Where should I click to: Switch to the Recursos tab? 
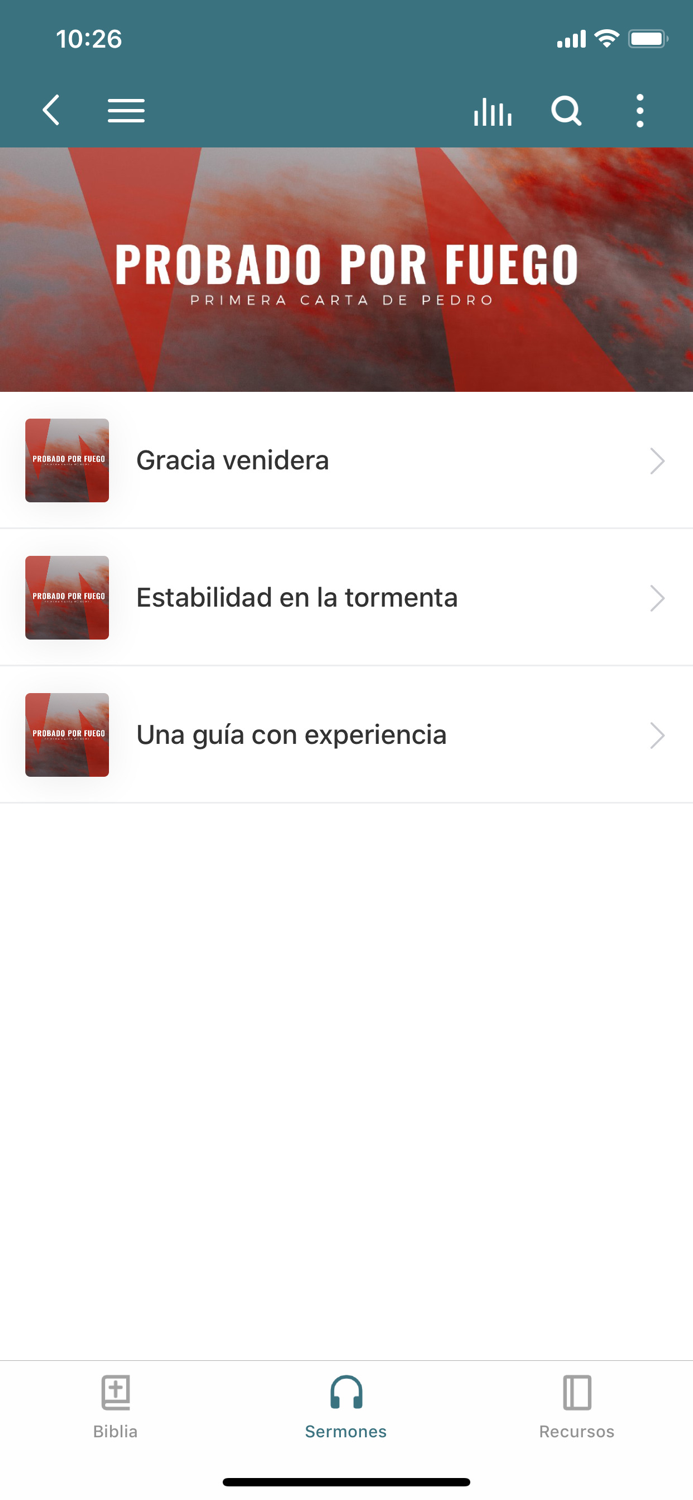pos(577,1406)
